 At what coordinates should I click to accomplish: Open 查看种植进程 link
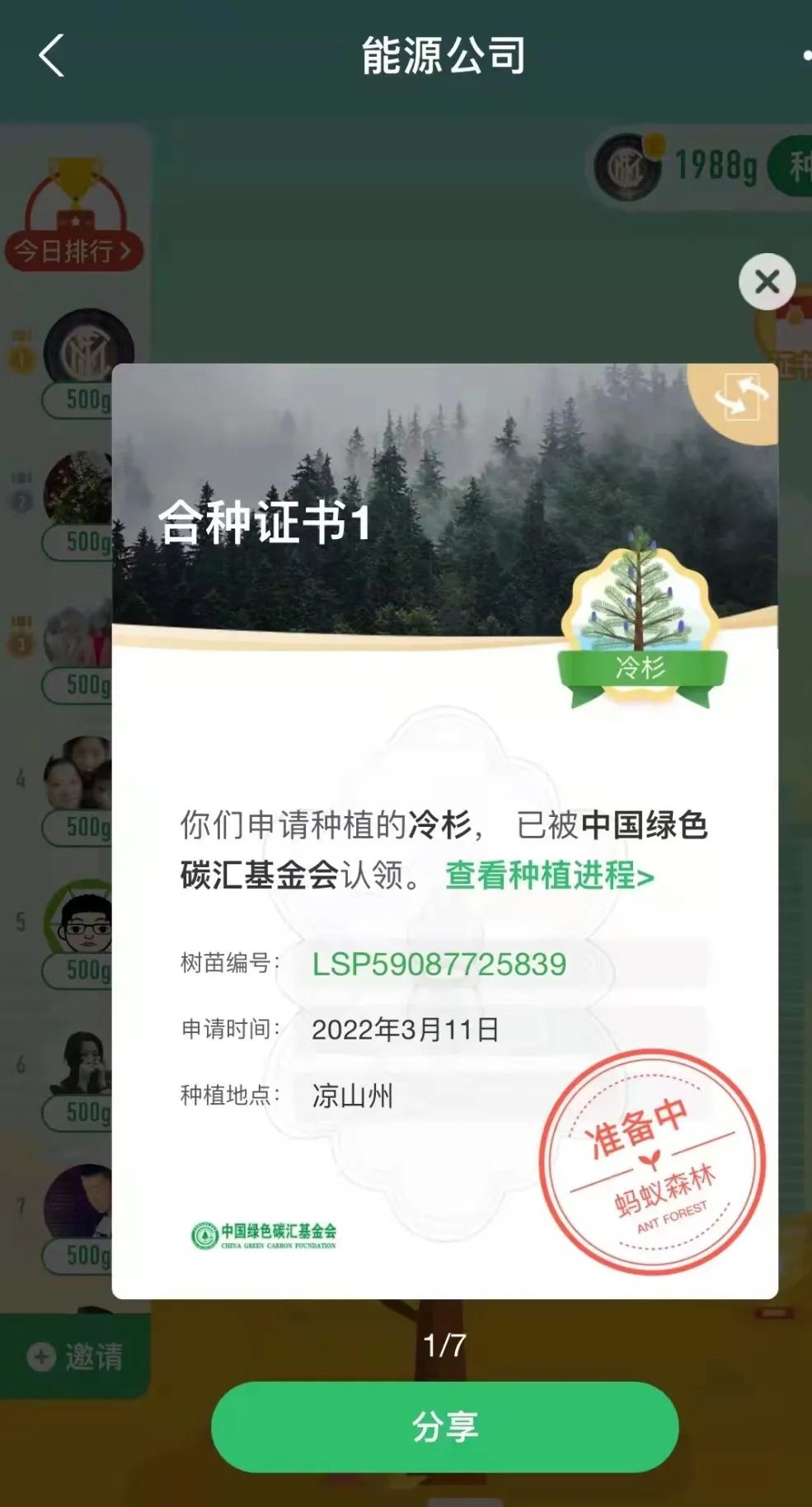click(549, 876)
